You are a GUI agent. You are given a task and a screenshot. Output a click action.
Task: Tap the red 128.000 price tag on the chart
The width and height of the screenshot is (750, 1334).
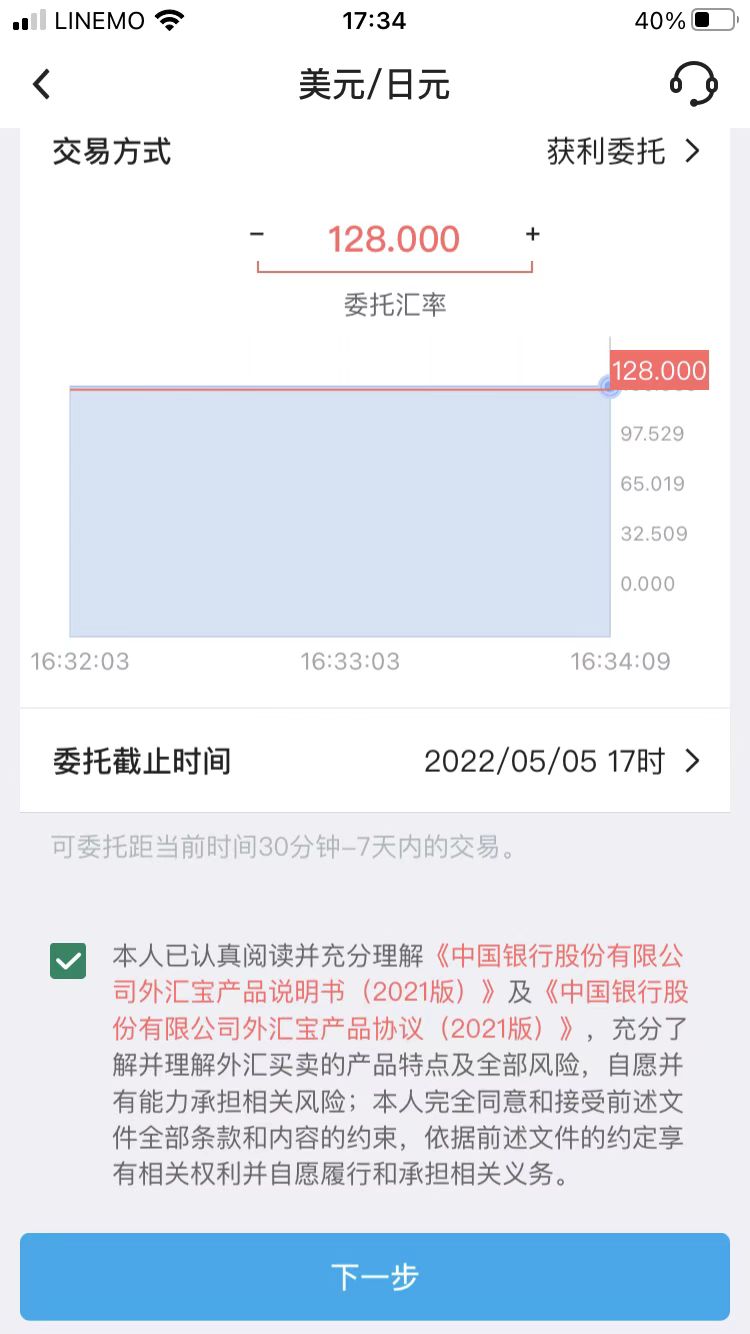(658, 370)
